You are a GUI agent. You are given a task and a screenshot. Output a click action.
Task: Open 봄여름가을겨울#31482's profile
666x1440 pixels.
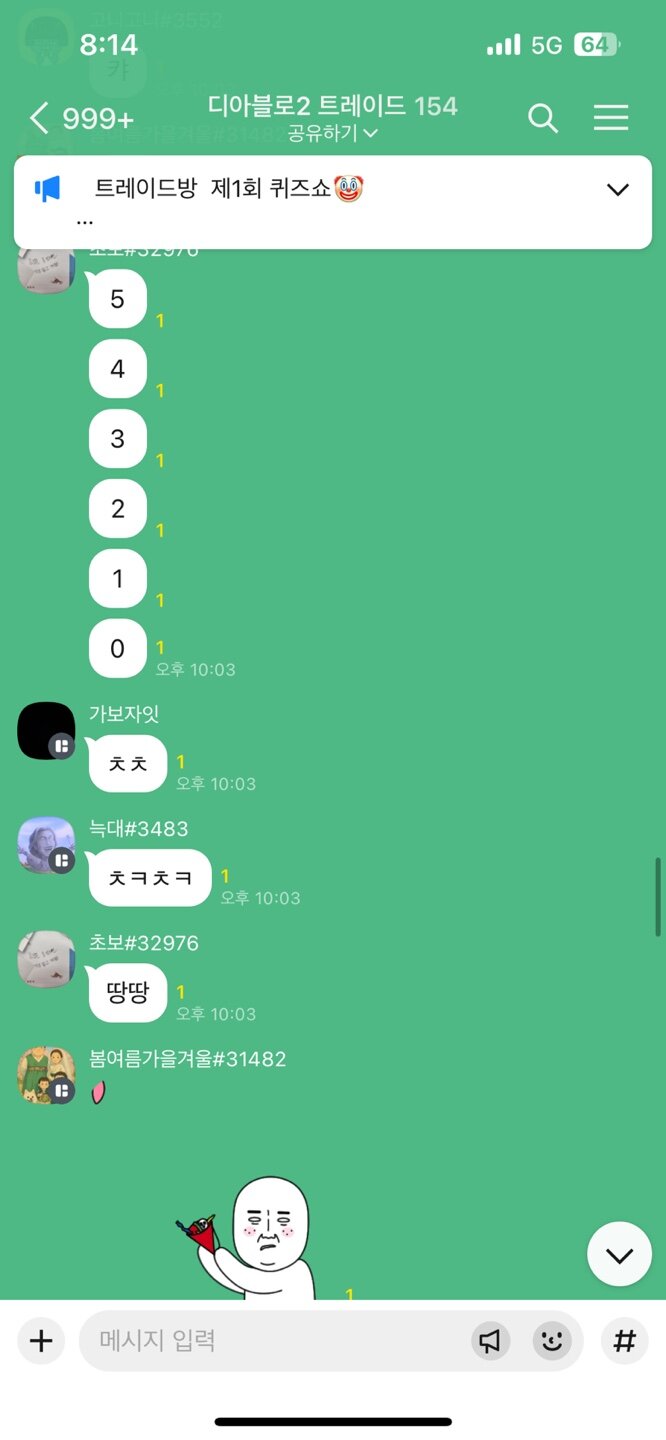pyautogui.click(x=46, y=1075)
